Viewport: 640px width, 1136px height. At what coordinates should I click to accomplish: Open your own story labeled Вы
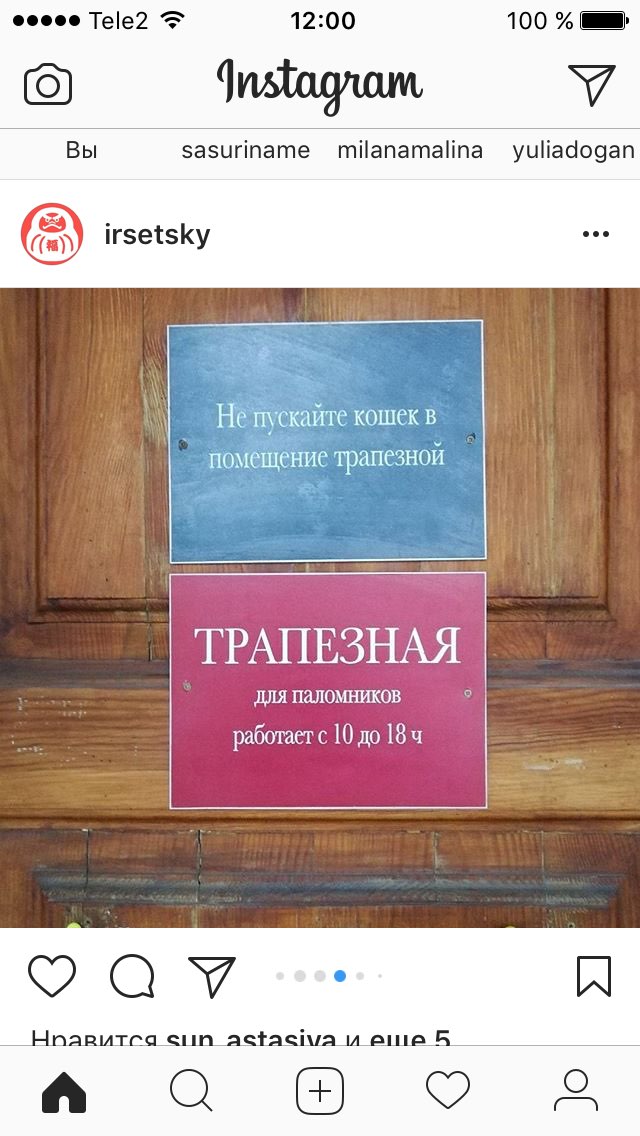pyautogui.click(x=81, y=150)
